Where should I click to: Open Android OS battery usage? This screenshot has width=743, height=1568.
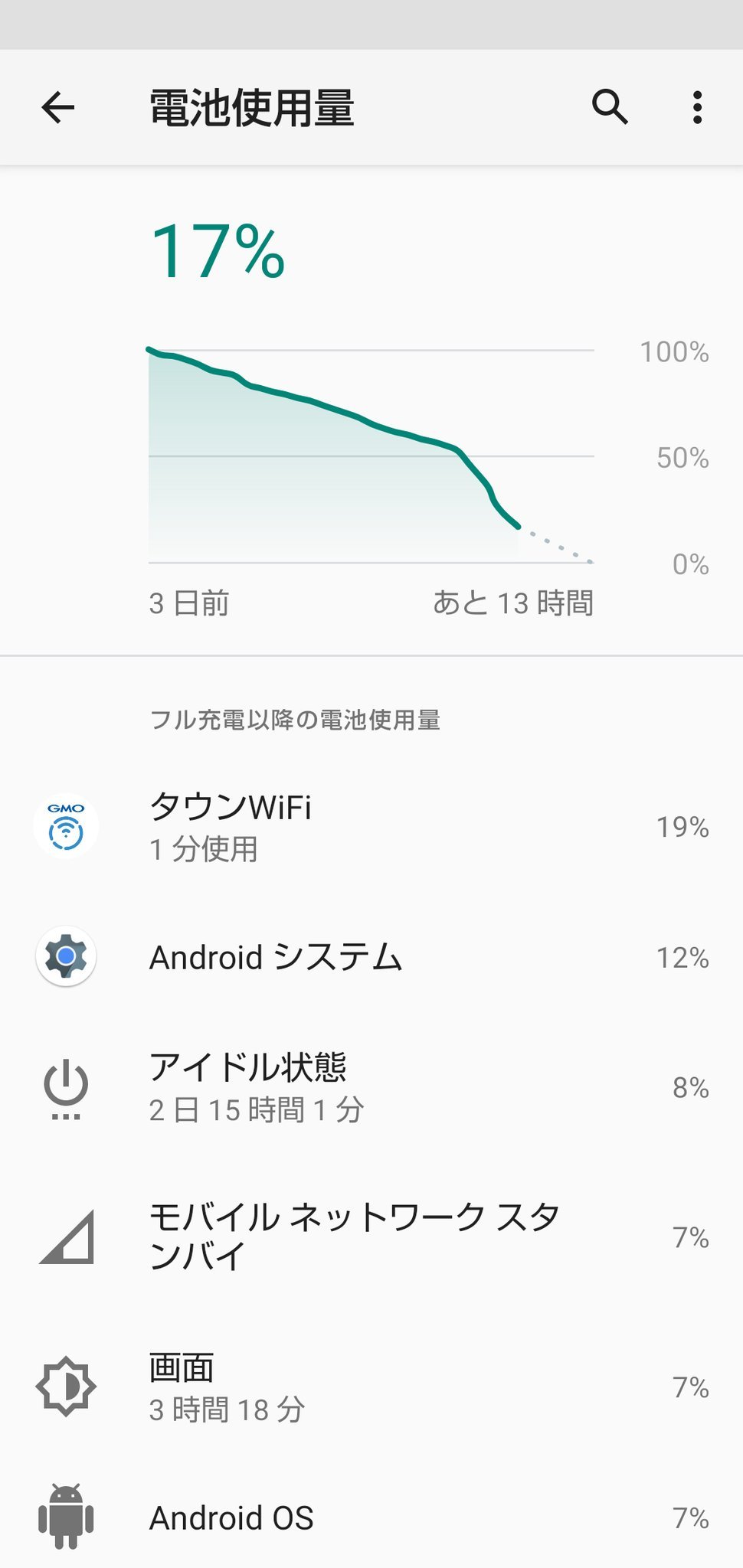[x=371, y=1517]
